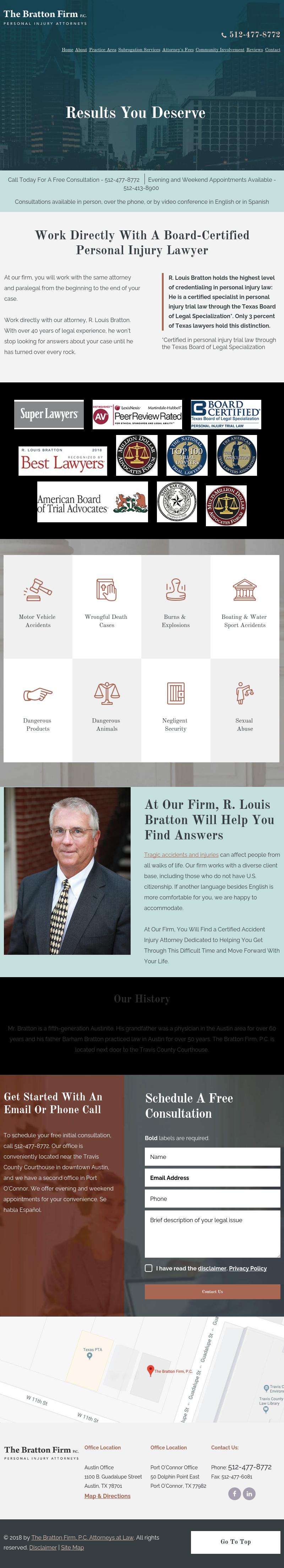Screen dimensions: 284x1568
Task: Check the disclaimer agreement checkbox
Action: 148,1269
